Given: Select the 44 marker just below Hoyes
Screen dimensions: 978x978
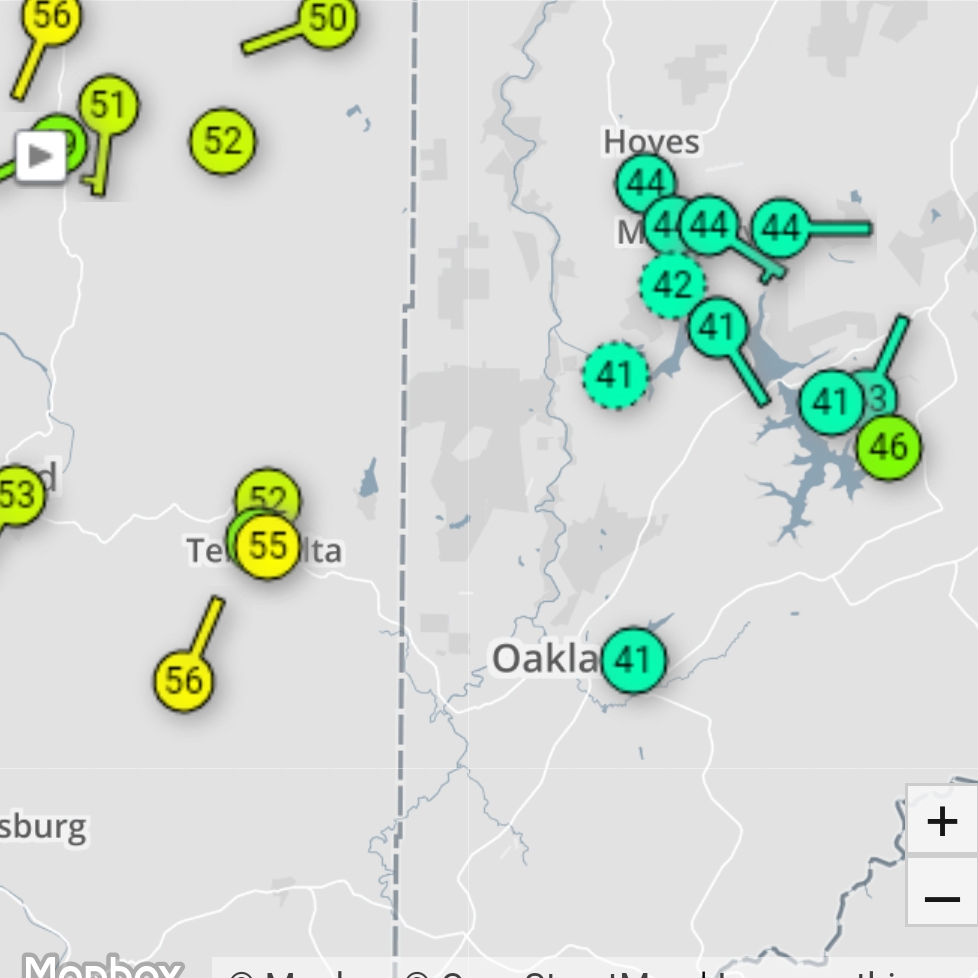Looking at the screenshot, I should (x=645, y=184).
